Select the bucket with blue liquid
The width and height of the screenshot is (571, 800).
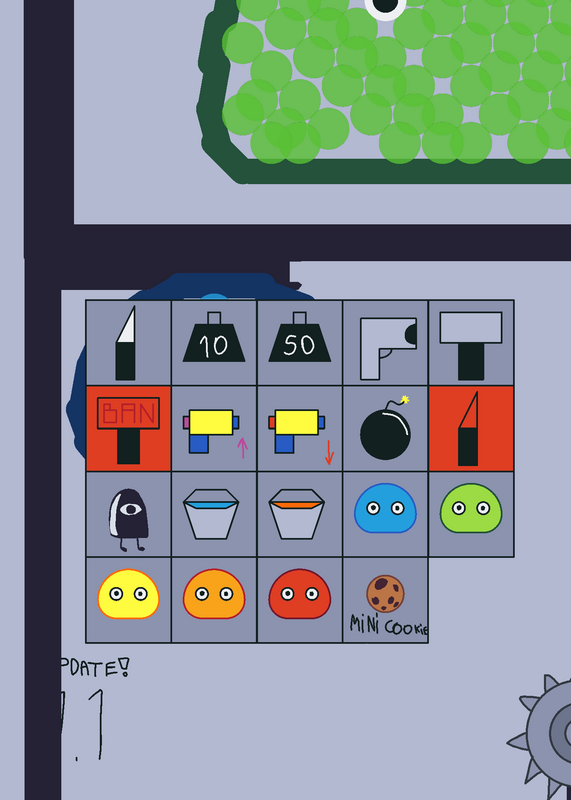[214, 514]
